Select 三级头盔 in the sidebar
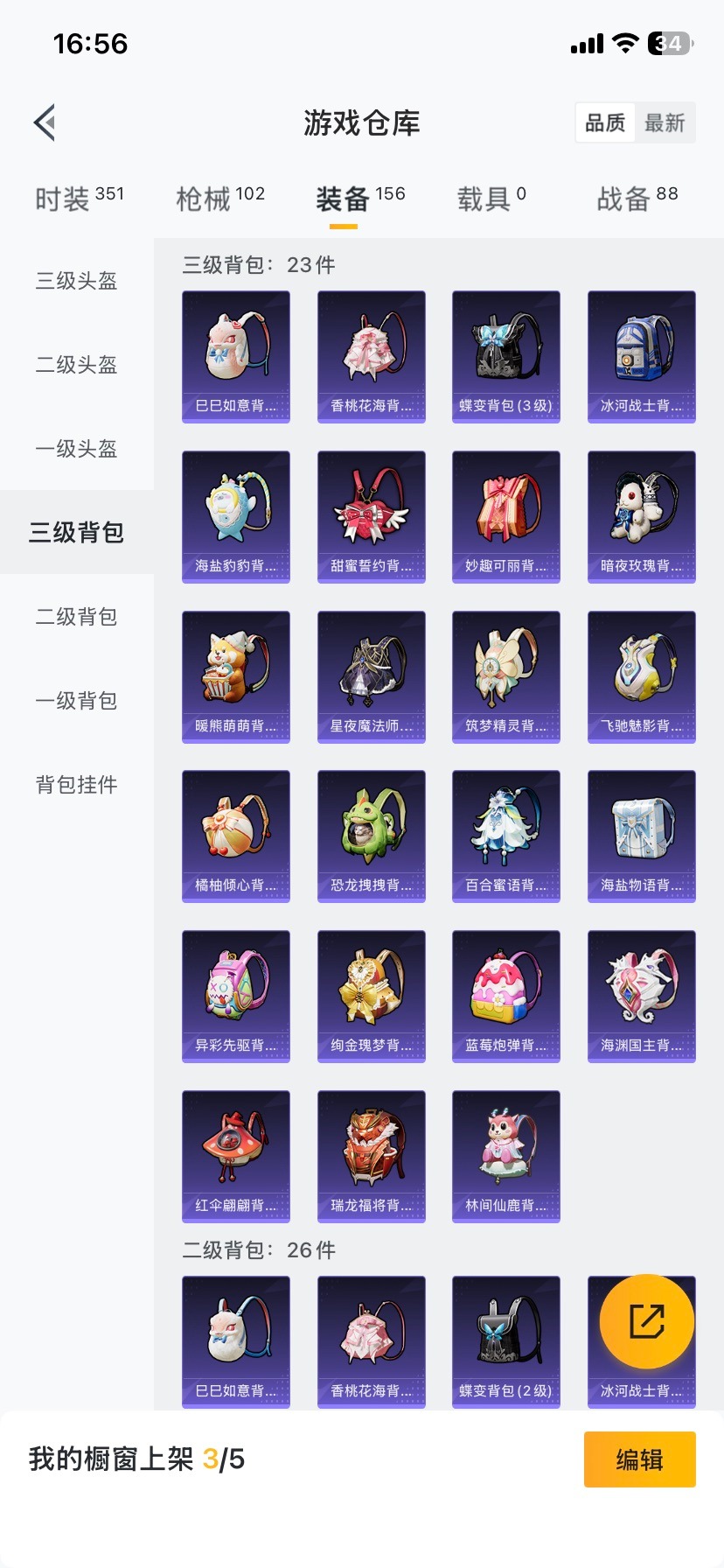 (x=74, y=281)
